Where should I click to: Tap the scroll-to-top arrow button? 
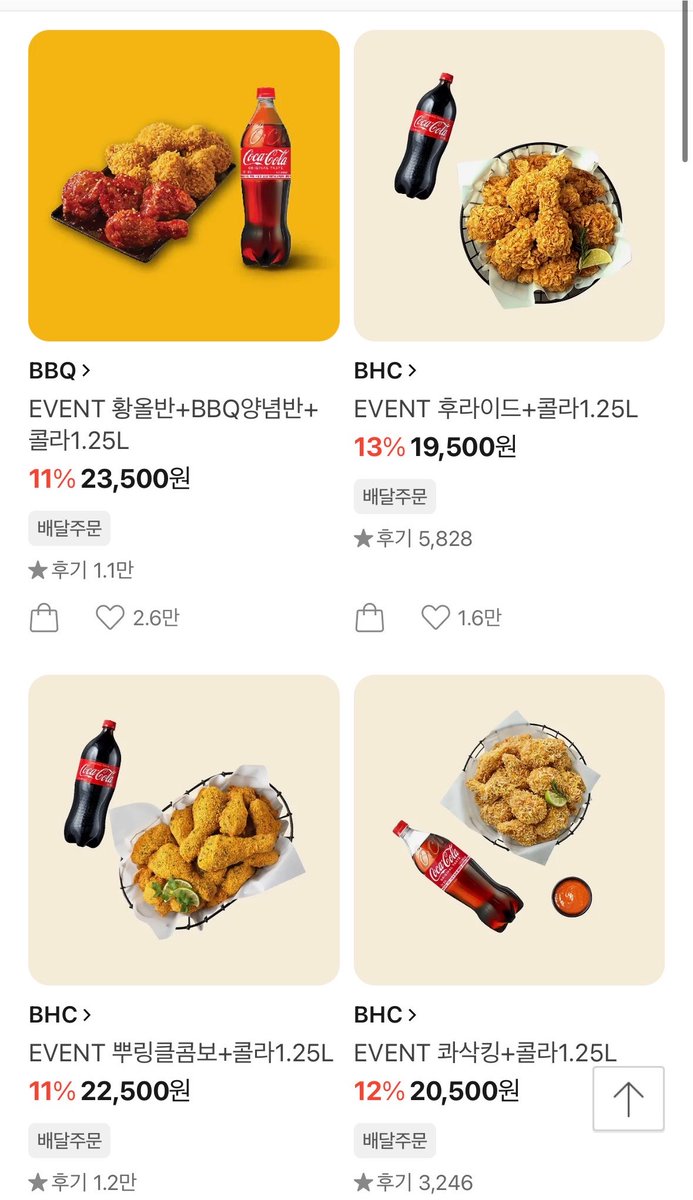628,1099
